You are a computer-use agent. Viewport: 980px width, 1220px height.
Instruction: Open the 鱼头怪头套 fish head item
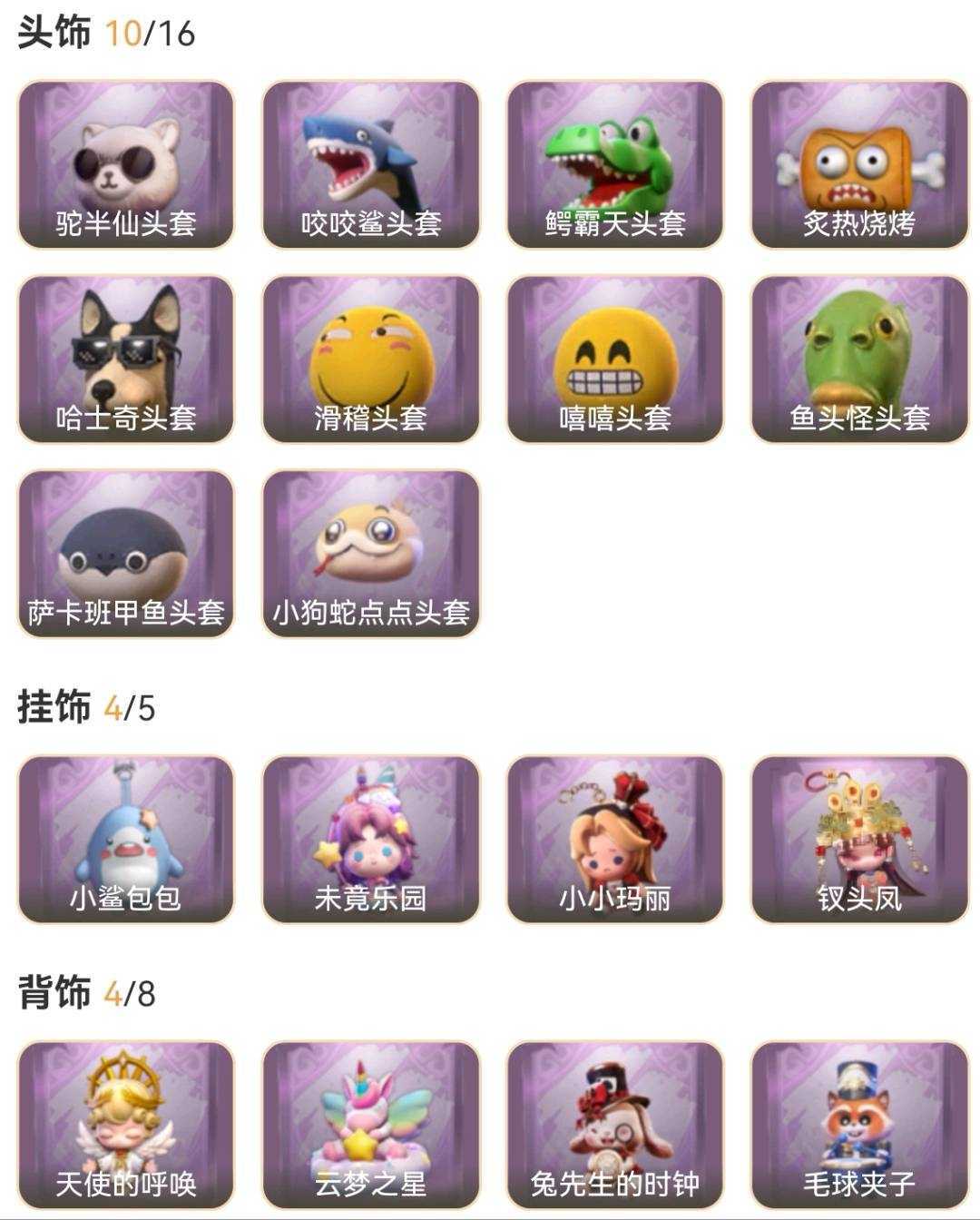[859, 359]
